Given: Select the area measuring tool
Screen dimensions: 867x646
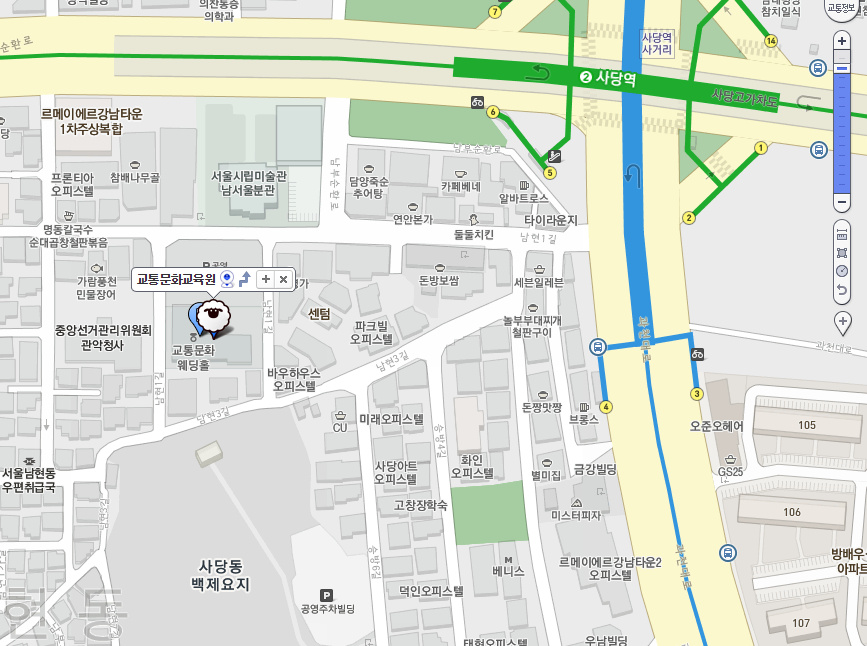Looking at the screenshot, I should coord(842,253).
